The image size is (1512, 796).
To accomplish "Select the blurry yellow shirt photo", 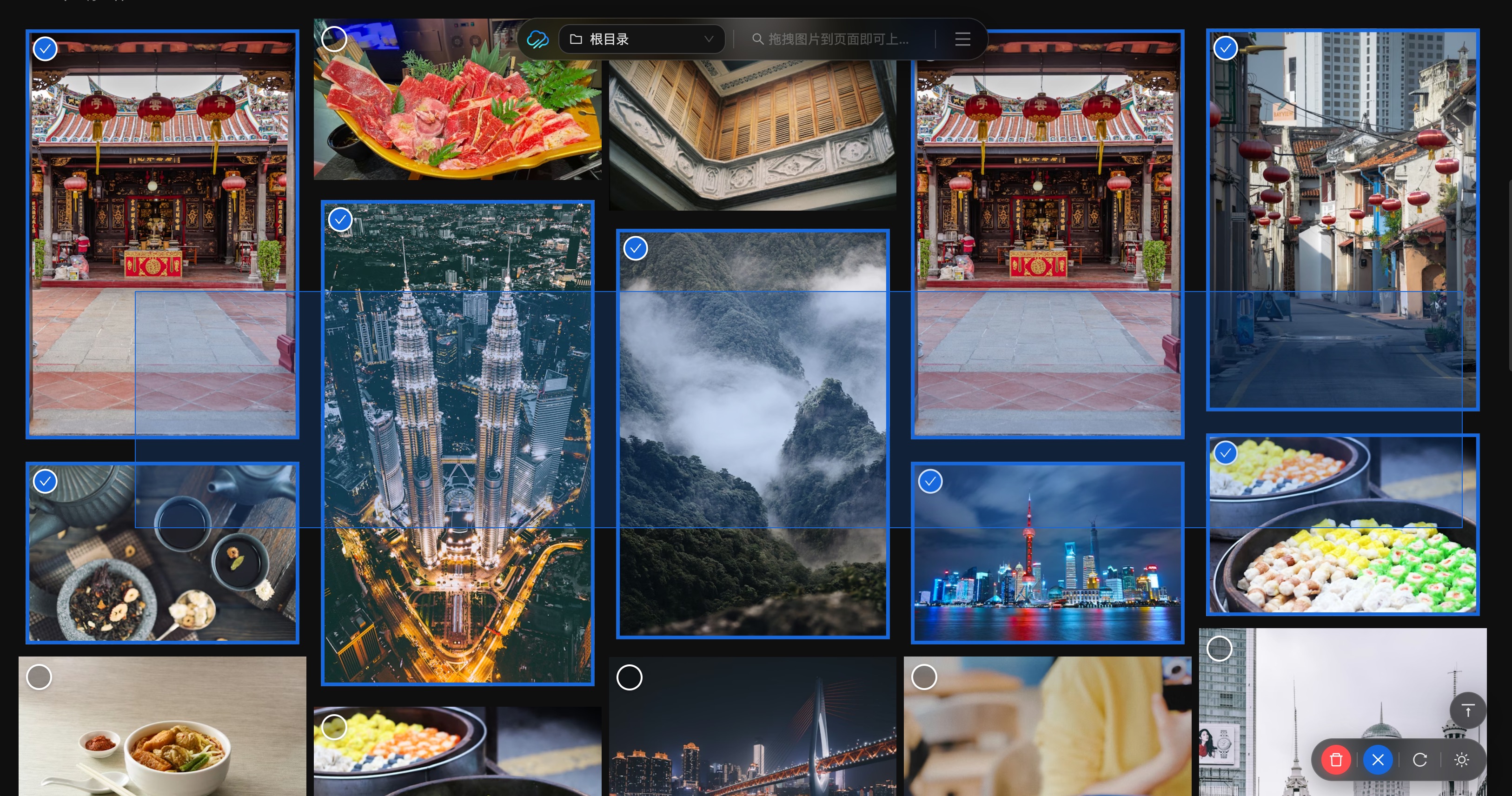I will 924,677.
